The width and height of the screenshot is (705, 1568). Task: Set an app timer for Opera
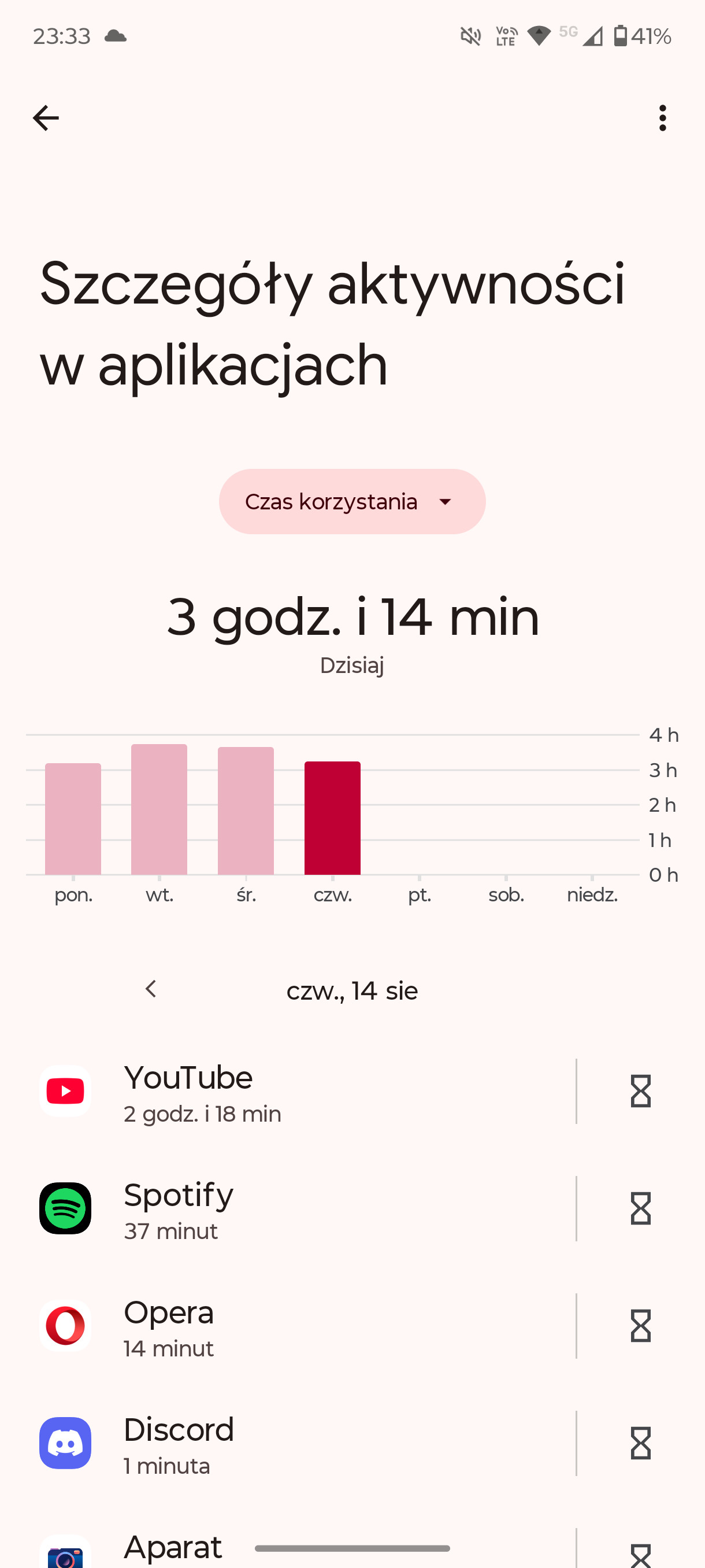click(x=640, y=1326)
